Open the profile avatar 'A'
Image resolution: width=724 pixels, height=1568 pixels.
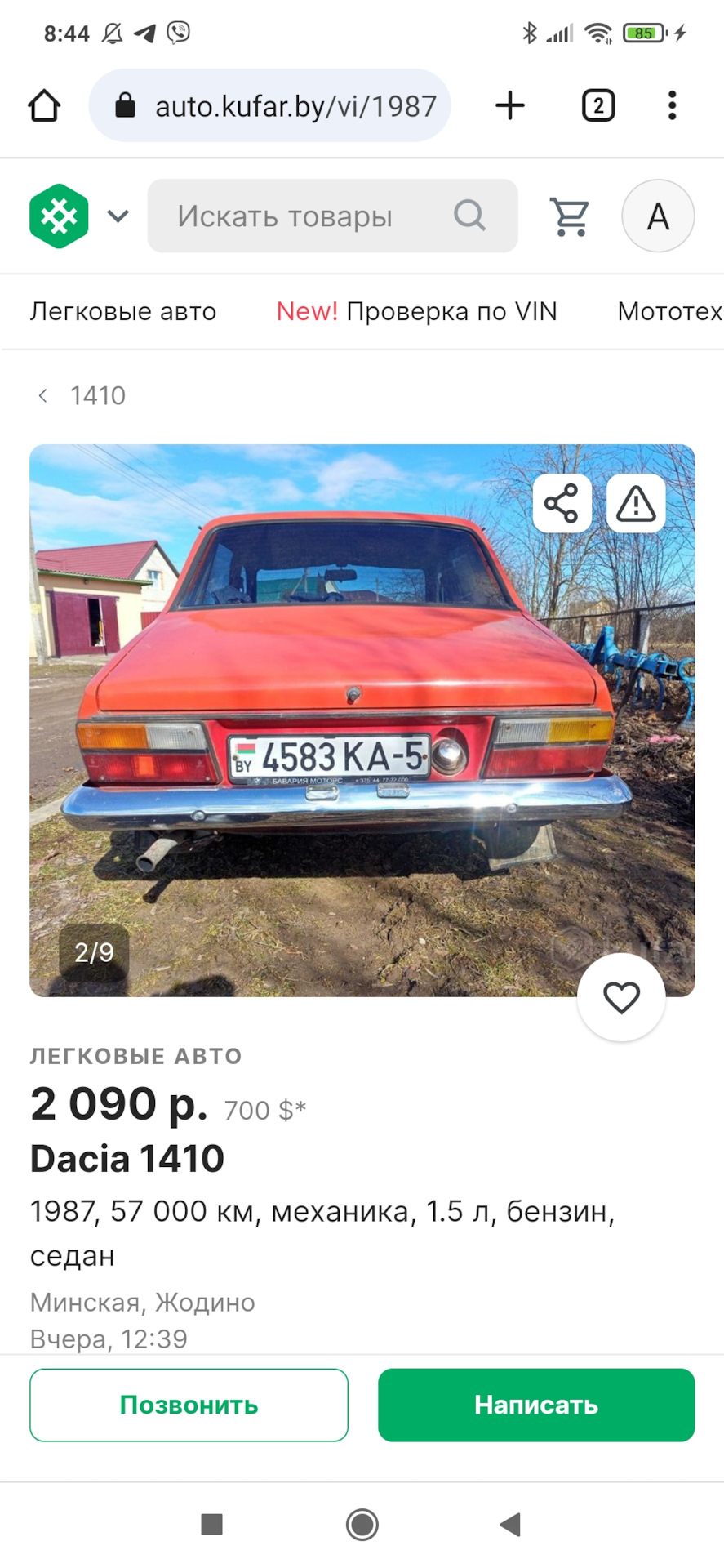tap(658, 216)
